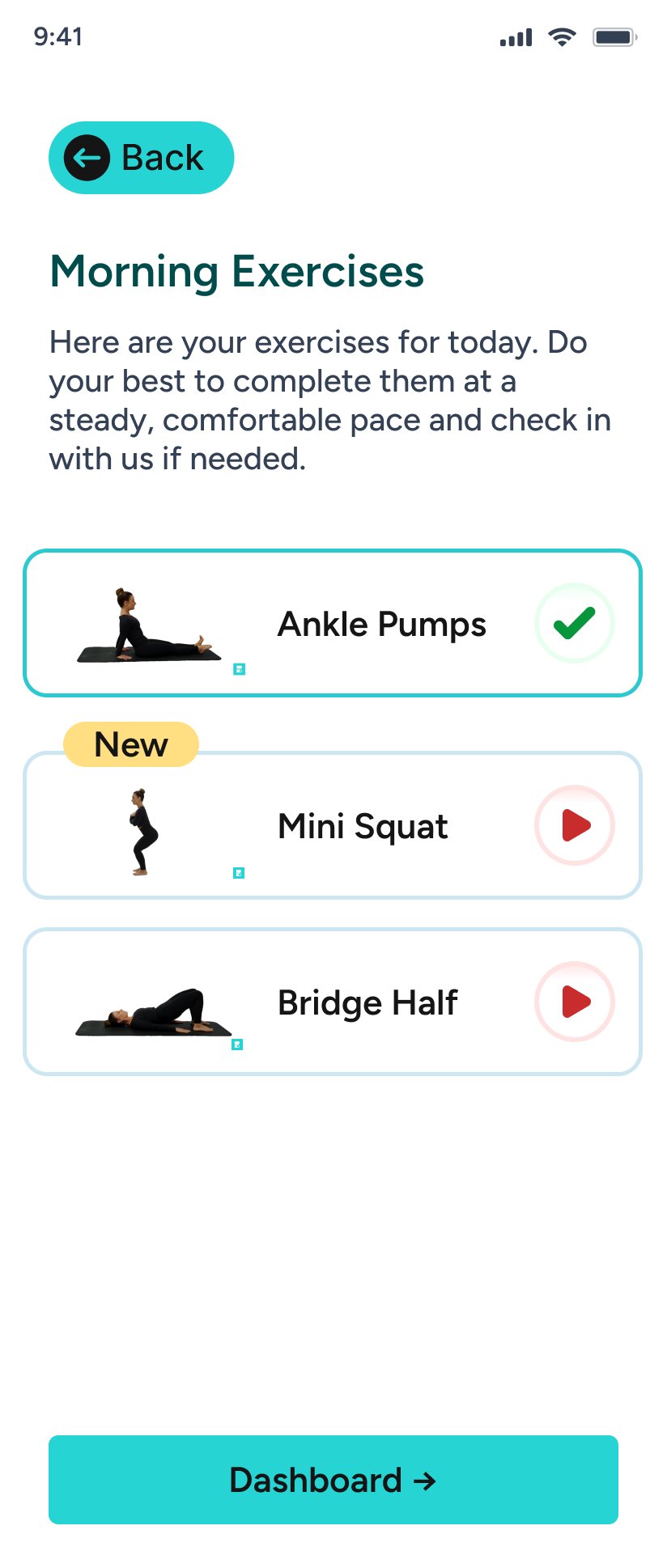Expand the Bridge Half exercise card

click(333, 1001)
